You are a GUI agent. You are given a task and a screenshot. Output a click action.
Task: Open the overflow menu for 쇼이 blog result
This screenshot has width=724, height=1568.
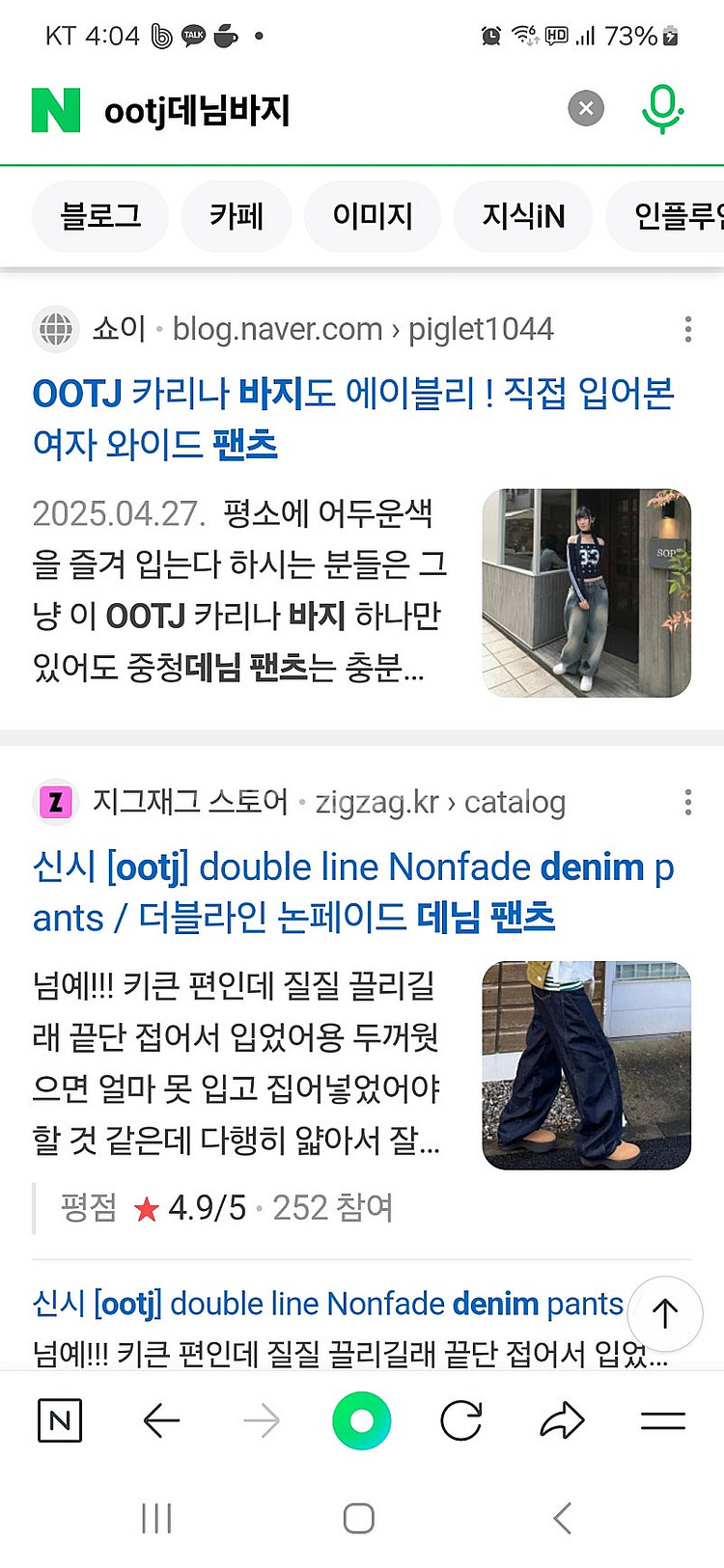tap(687, 329)
